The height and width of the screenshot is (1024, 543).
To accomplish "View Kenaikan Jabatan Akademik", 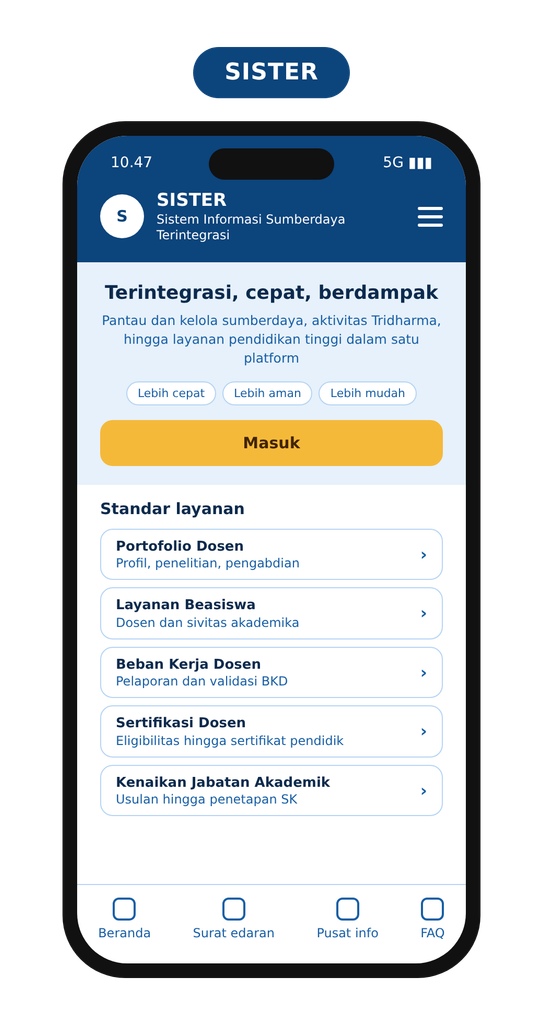I will [271, 791].
